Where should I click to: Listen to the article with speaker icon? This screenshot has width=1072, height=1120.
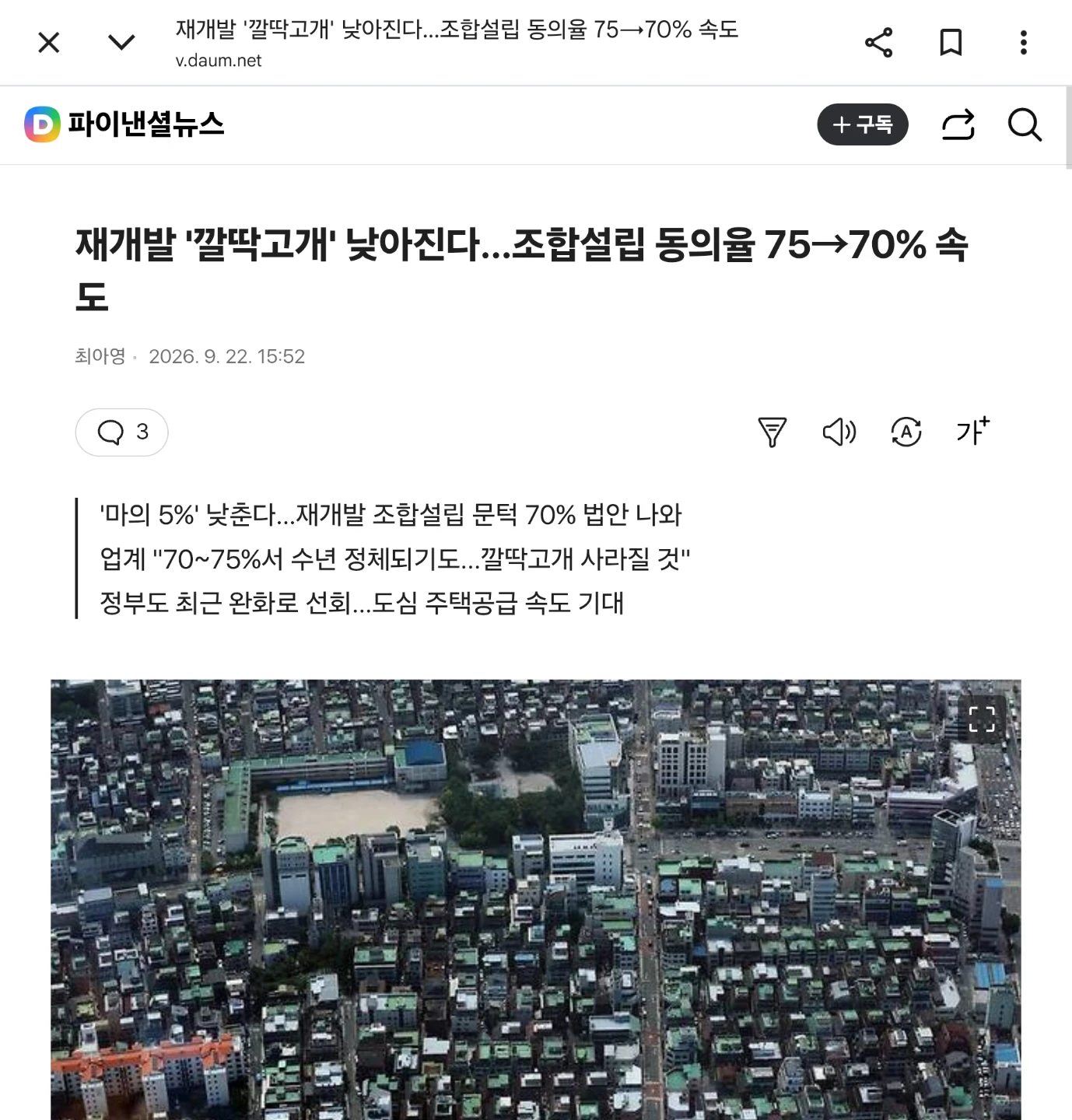coord(839,432)
